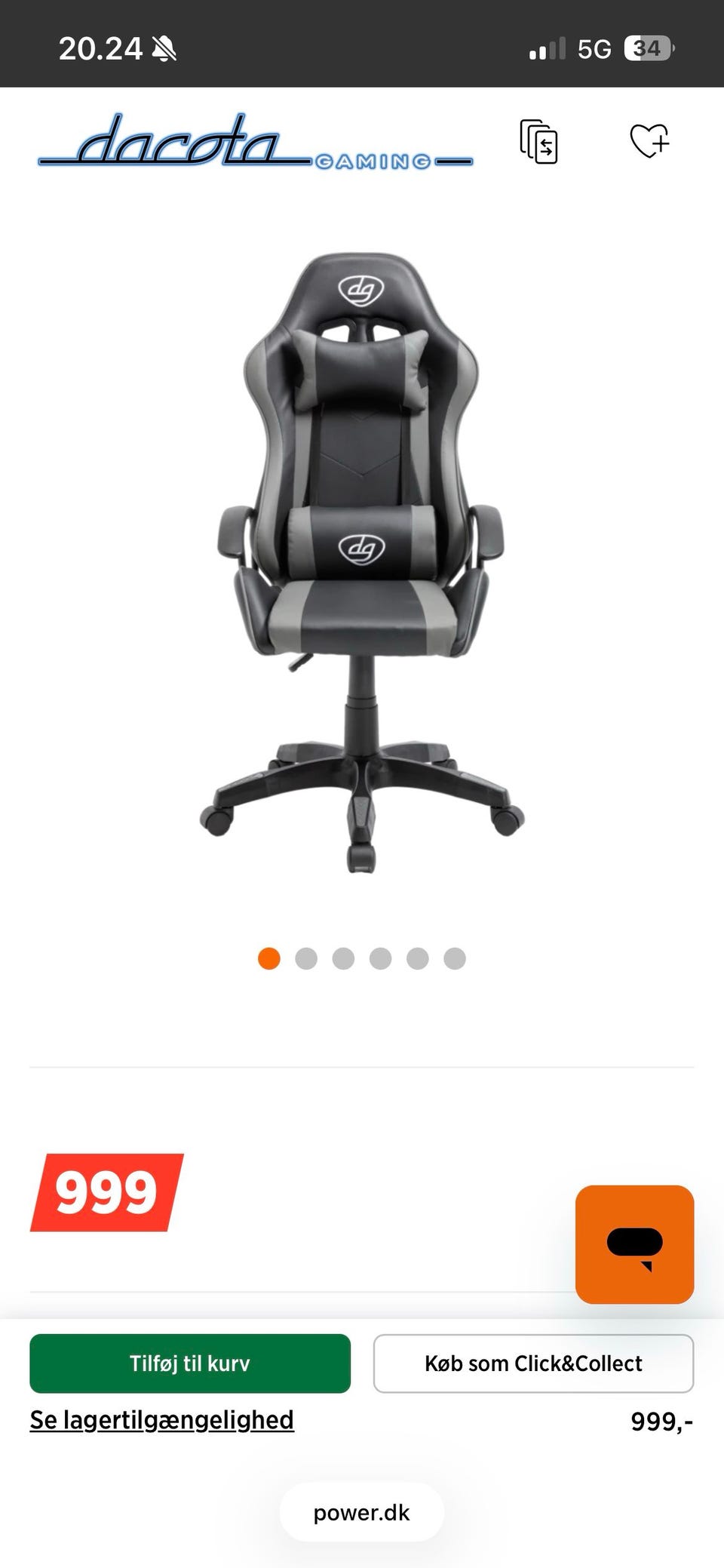Open the product comparison icon
Viewport: 724px width, 1568px height.
tap(538, 141)
